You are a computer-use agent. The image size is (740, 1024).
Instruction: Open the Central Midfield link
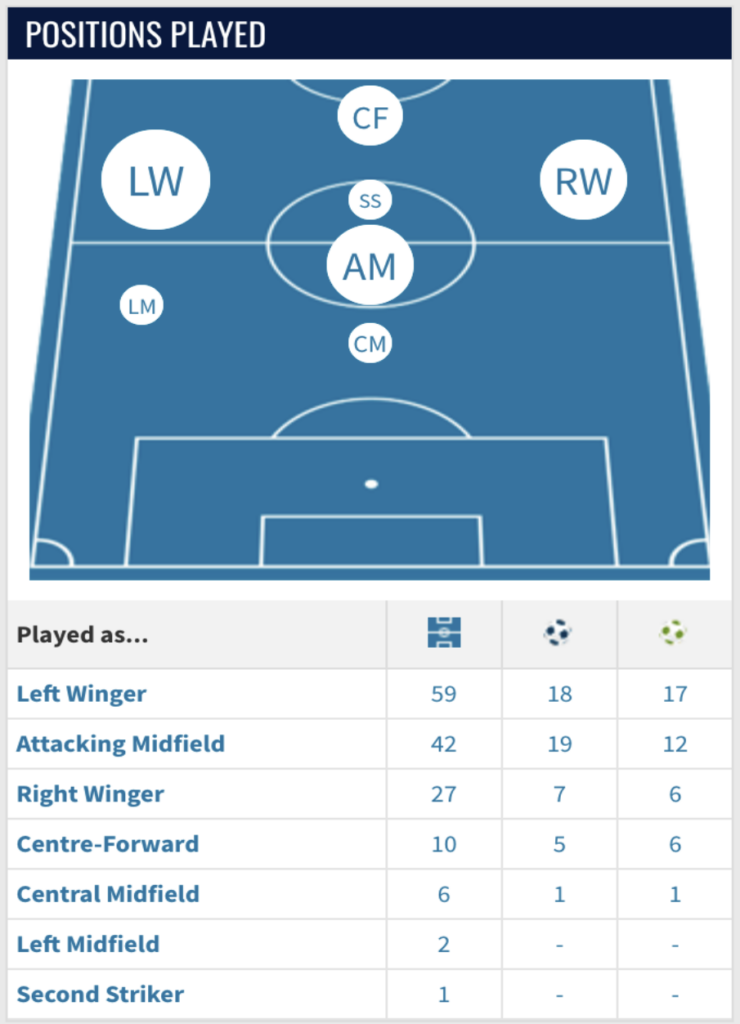(x=107, y=894)
